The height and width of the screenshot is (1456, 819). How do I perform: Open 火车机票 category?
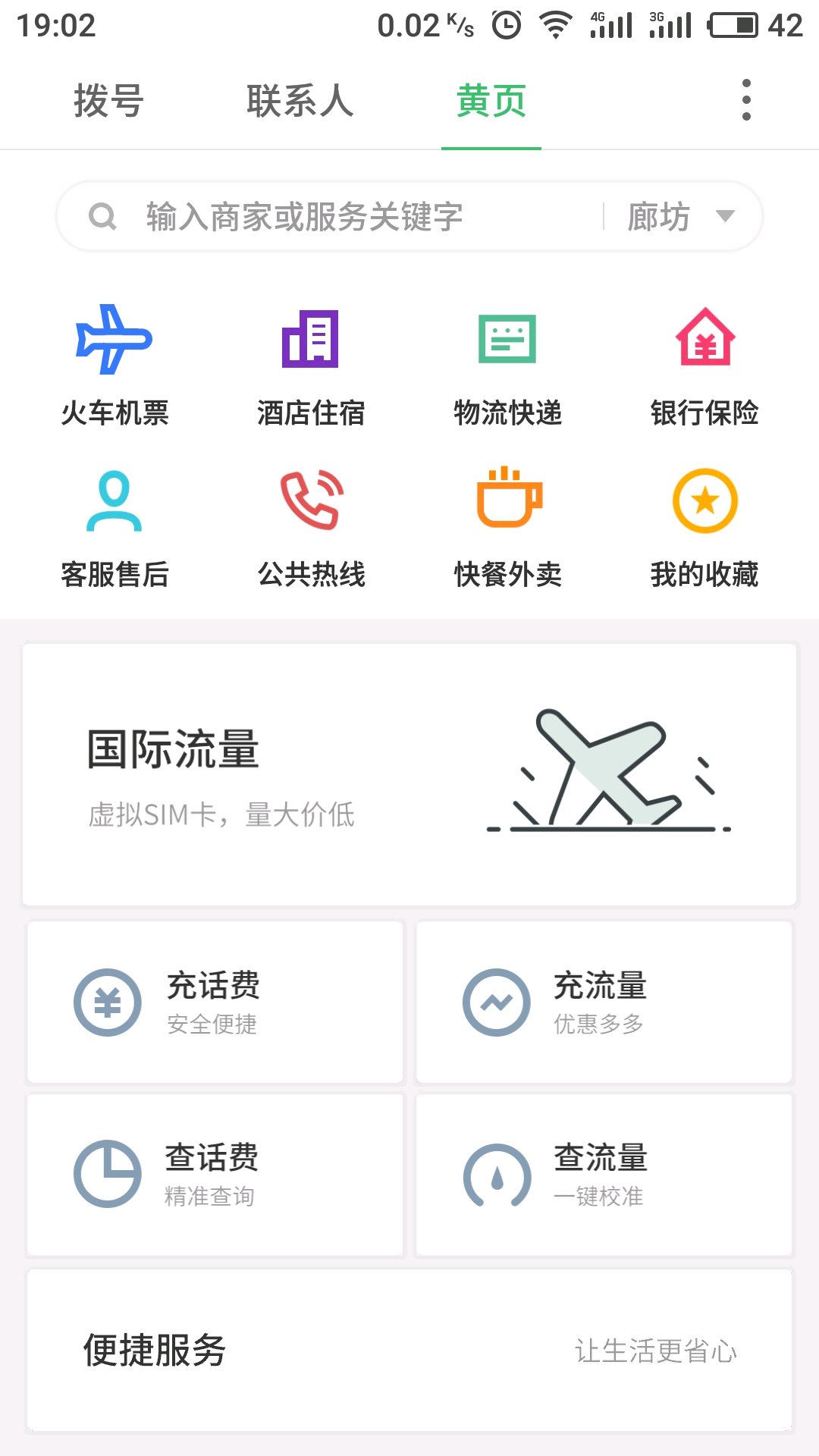tap(115, 366)
